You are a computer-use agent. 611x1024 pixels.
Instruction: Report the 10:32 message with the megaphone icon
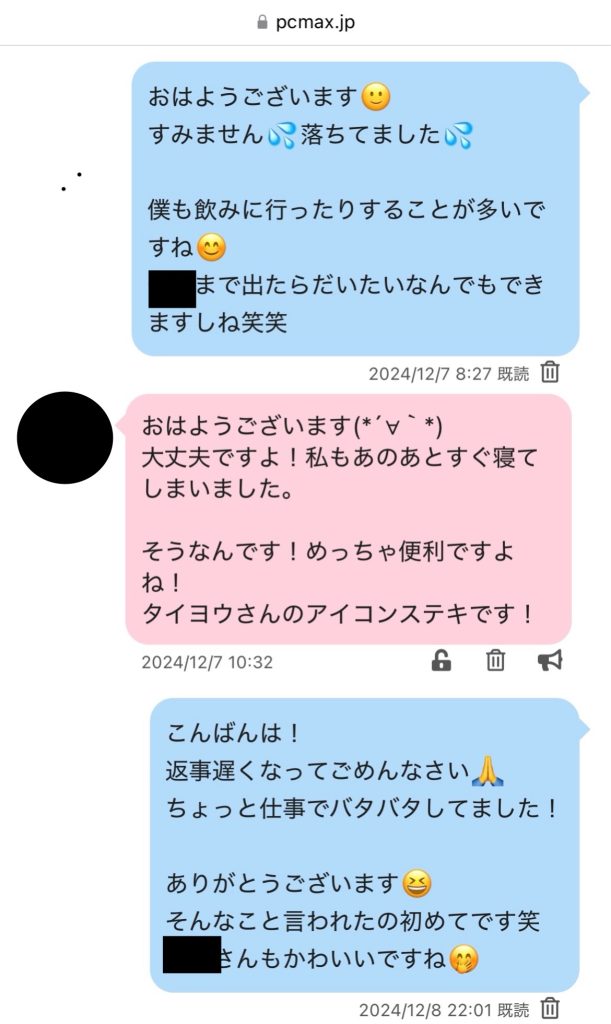550,660
